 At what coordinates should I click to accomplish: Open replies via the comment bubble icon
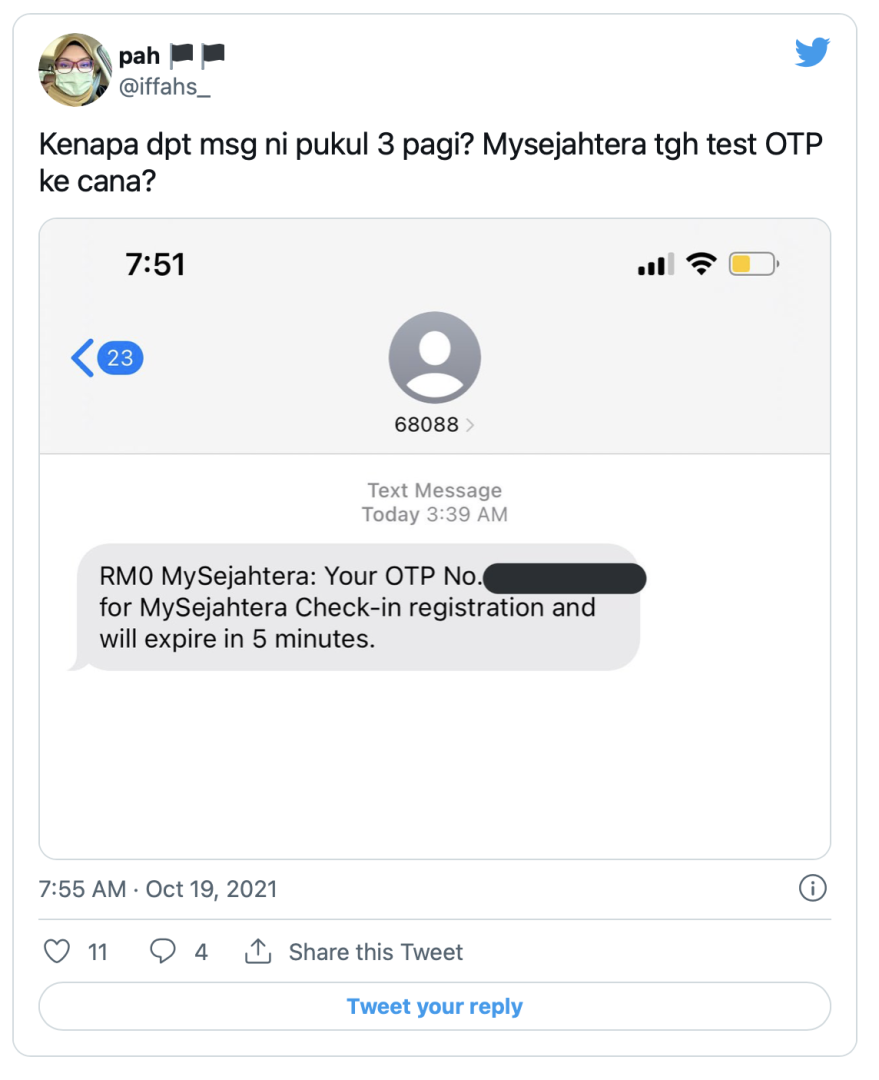coord(163,952)
